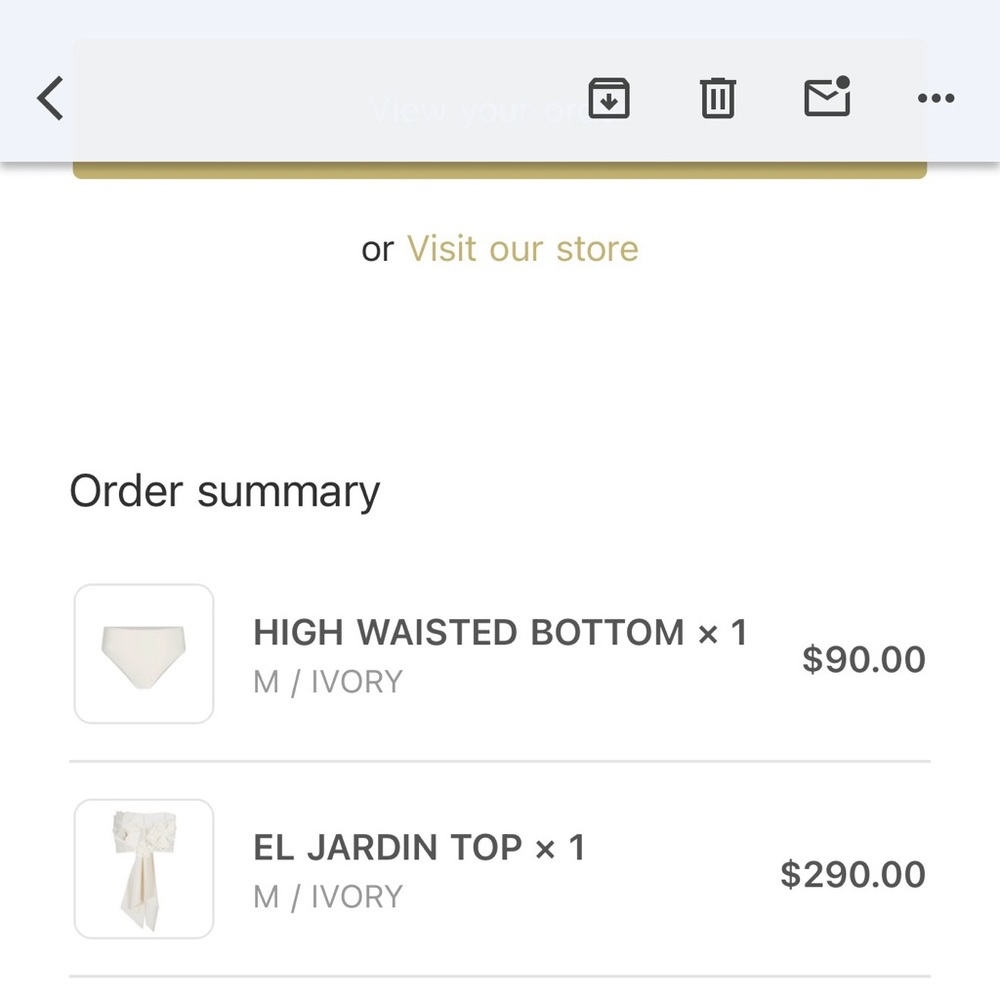Delete this email
1000x1000 pixels.
pyautogui.click(x=717, y=98)
